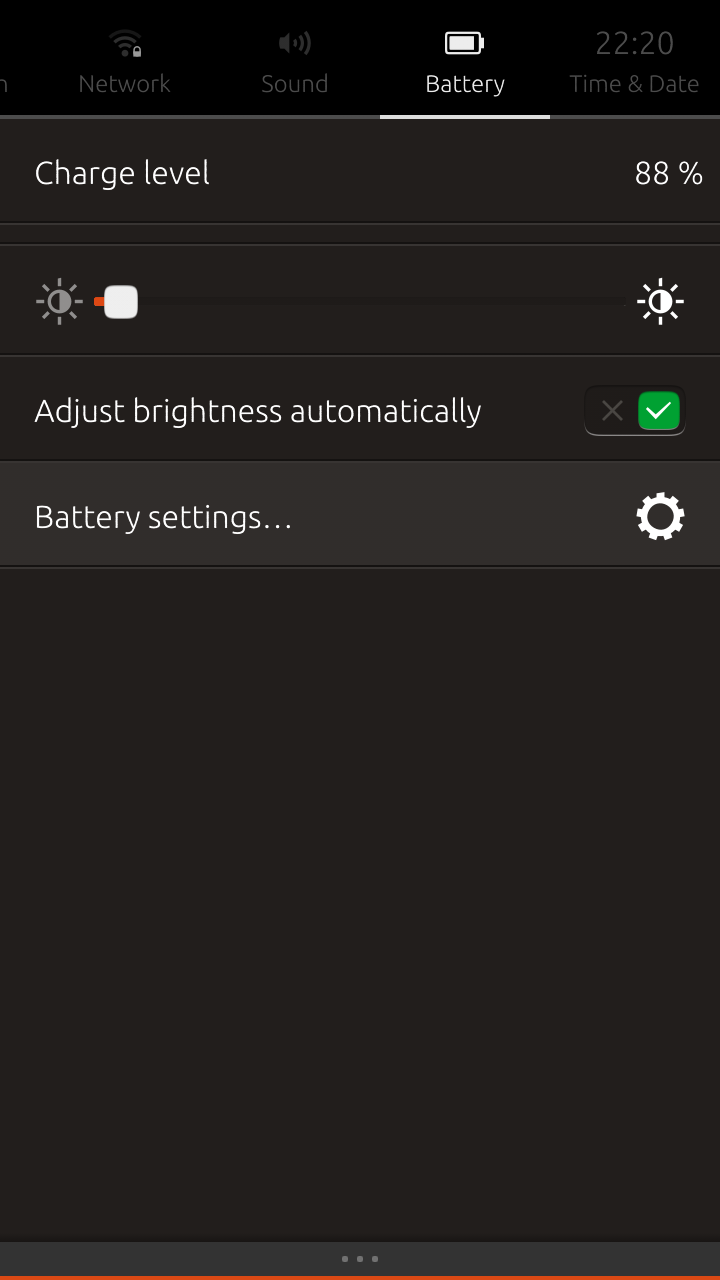
Task: Switch to the Sound indicator tab
Action: click(x=295, y=62)
